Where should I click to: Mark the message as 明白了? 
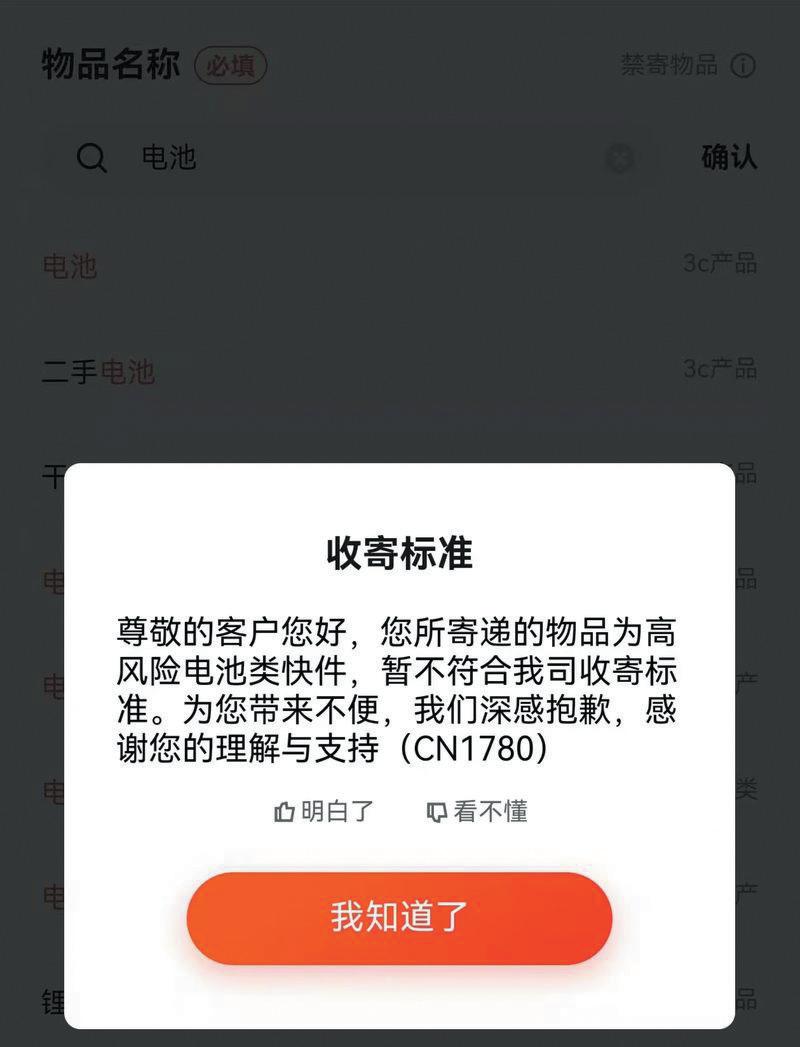click(324, 811)
